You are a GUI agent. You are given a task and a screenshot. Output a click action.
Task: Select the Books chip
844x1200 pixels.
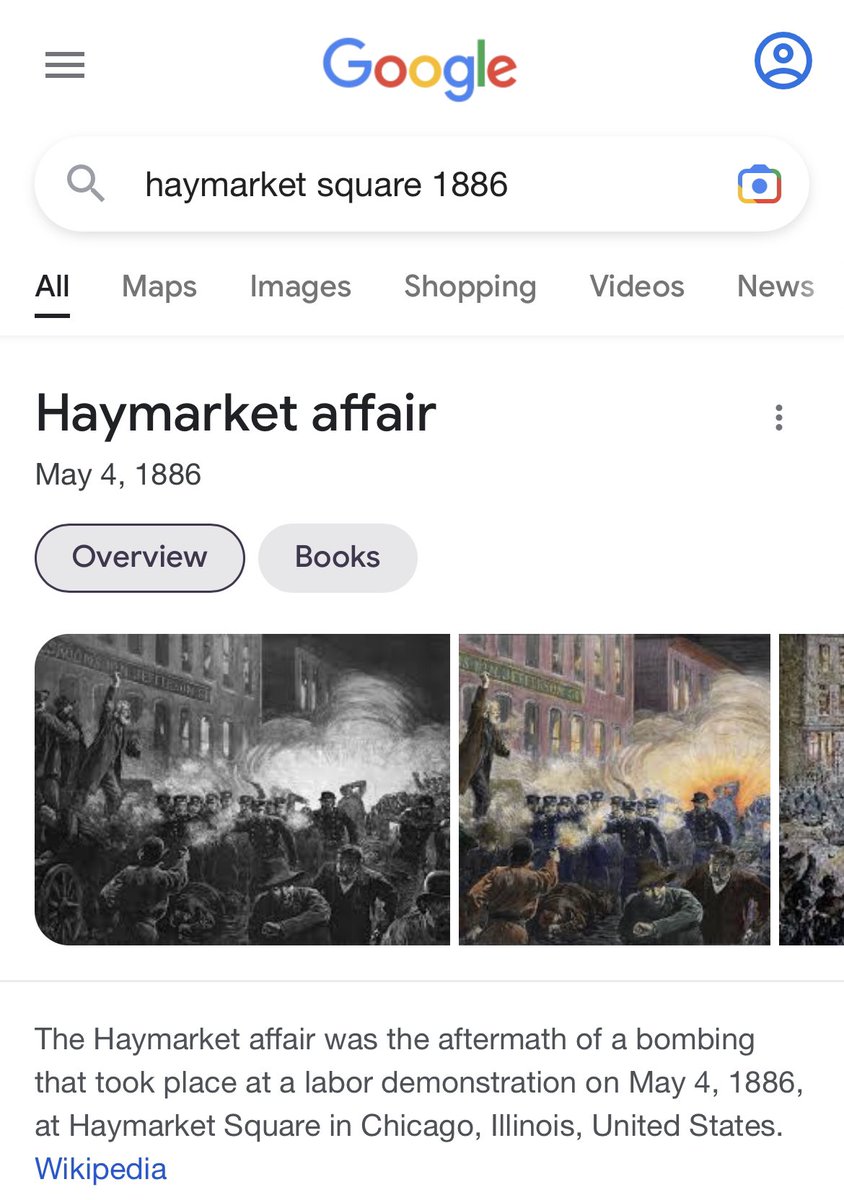[337, 557]
